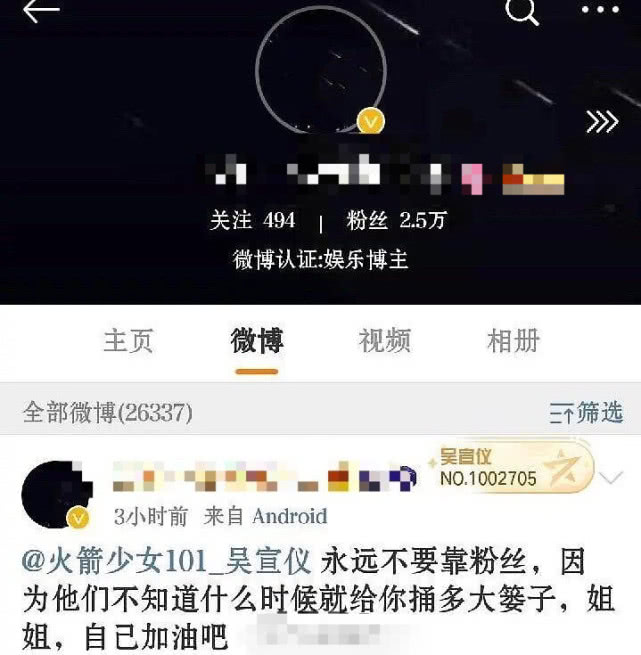This screenshot has height=655, width=641.
Task: Open the 关注 494 following list
Action: click(x=252, y=220)
